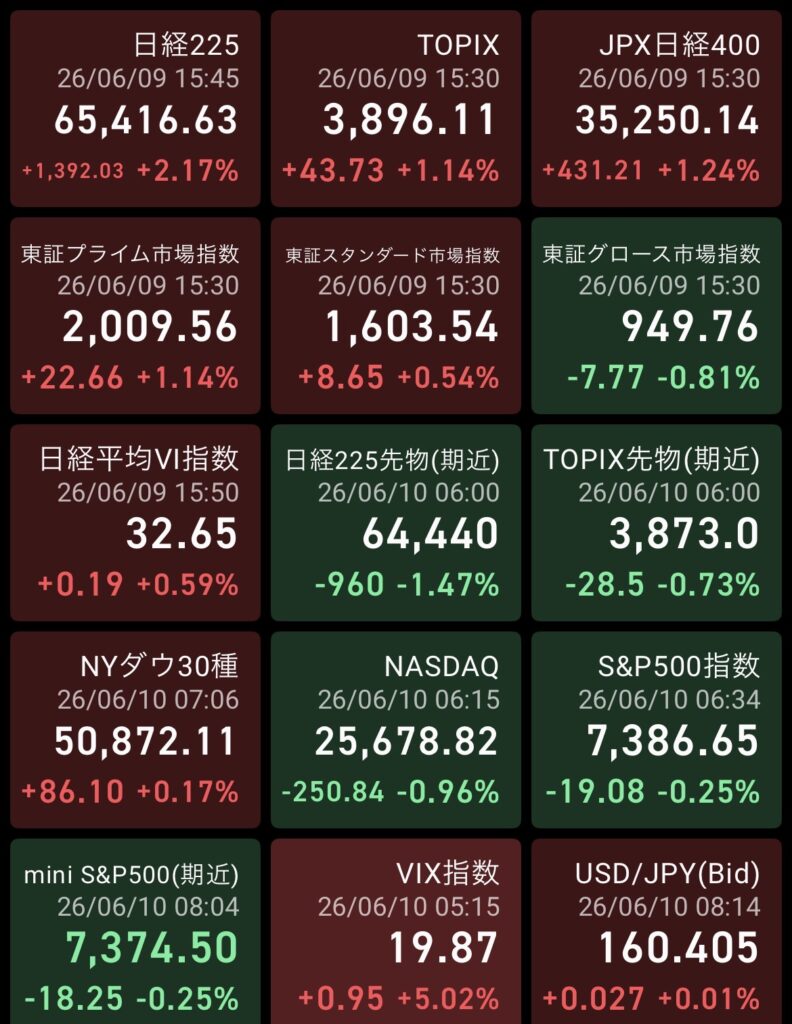
Task: Tap the 東証スタンダード市場指数 card
Action: (x=396, y=315)
